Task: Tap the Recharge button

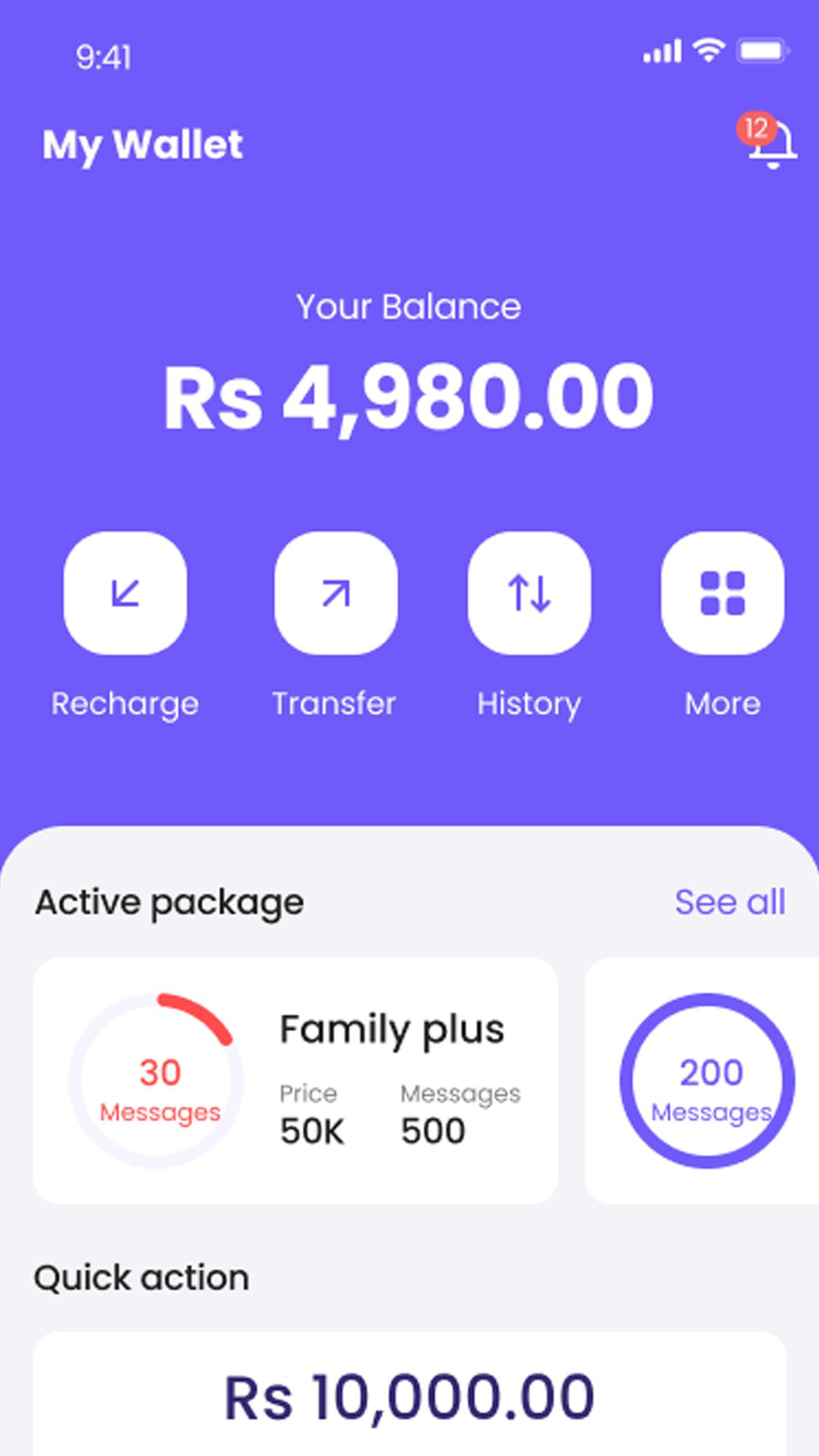Action: click(125, 593)
